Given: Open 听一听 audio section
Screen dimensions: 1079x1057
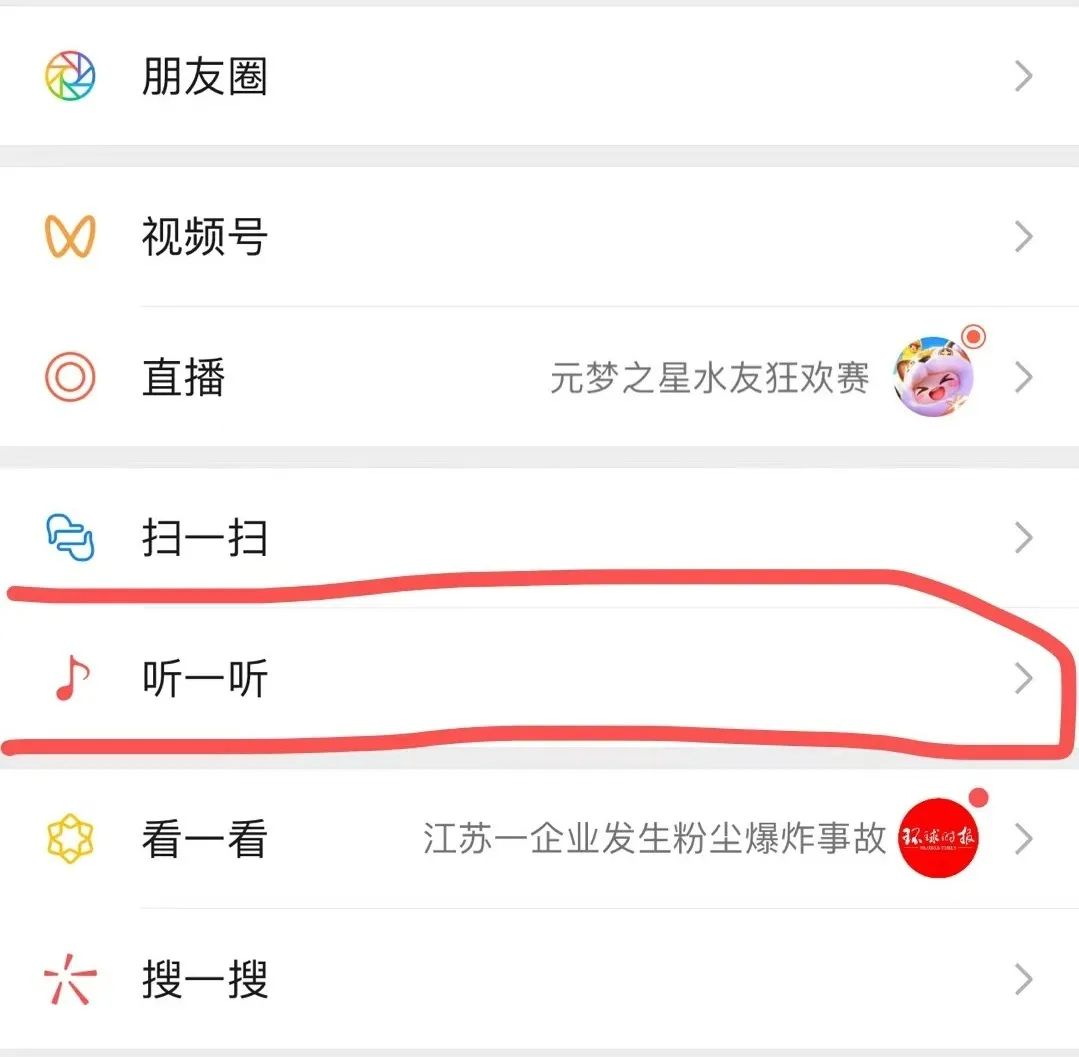Looking at the screenshot, I should [205, 680].
